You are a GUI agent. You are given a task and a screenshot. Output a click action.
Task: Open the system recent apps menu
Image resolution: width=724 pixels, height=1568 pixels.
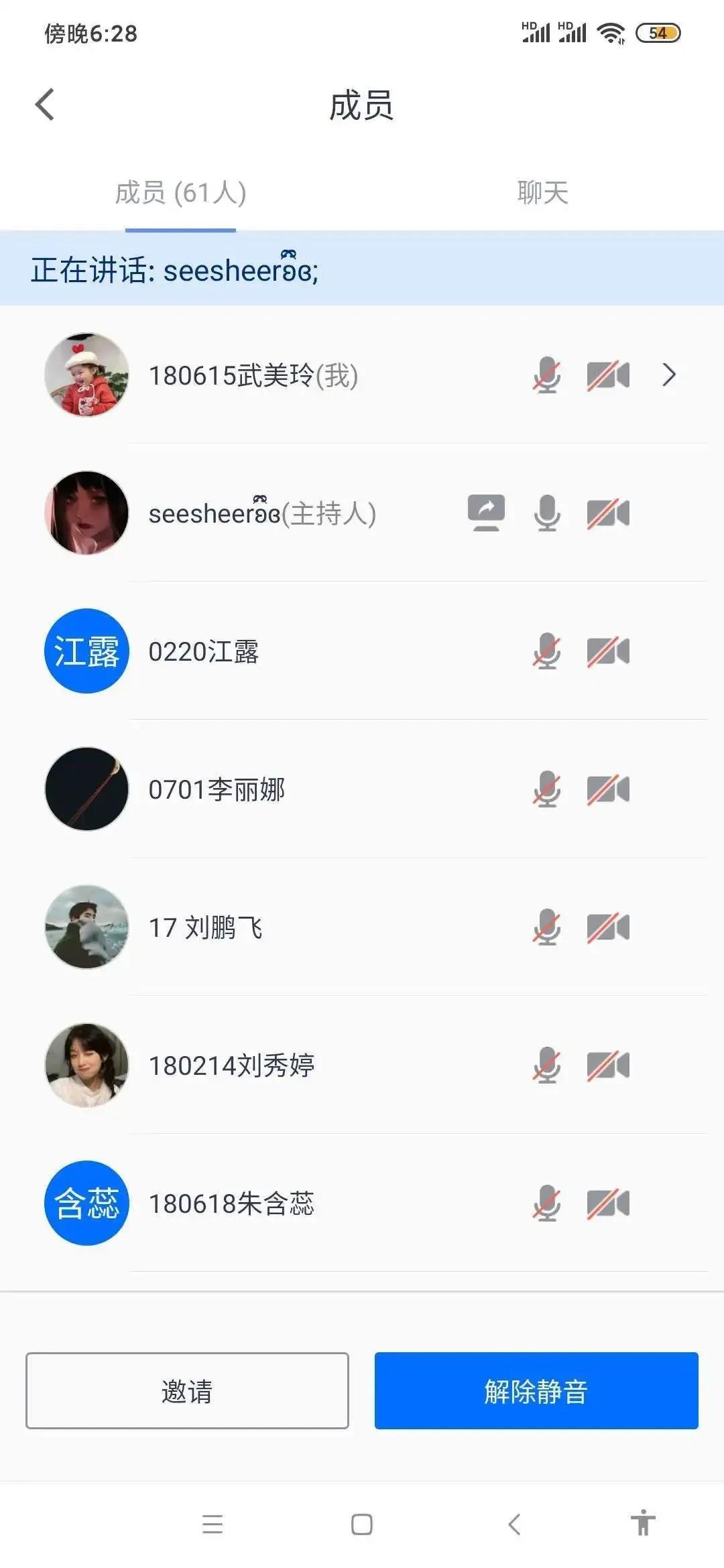pos(213,1524)
